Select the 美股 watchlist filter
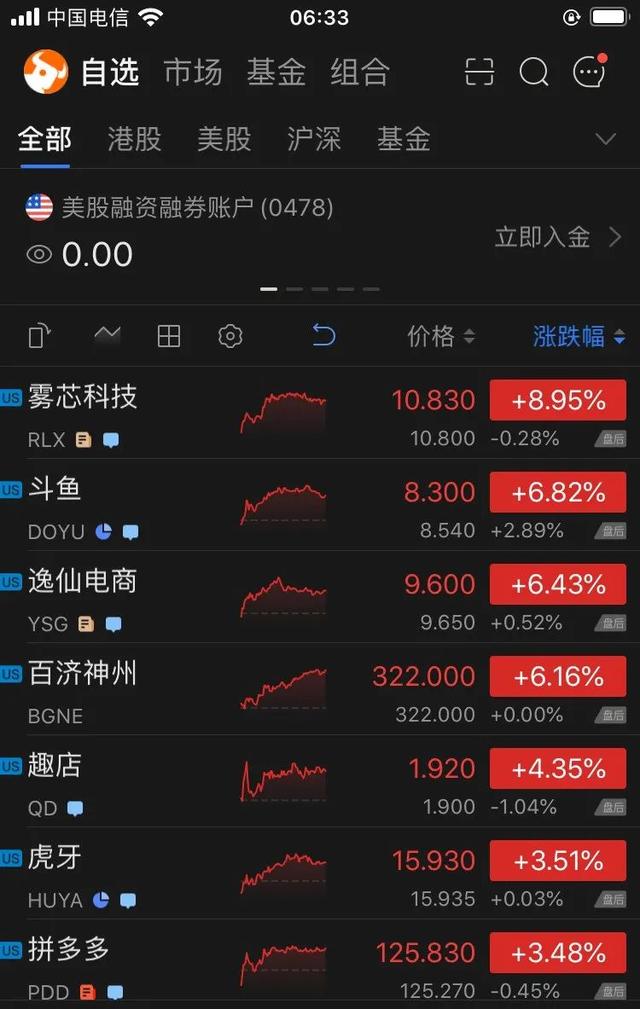 [x=224, y=139]
